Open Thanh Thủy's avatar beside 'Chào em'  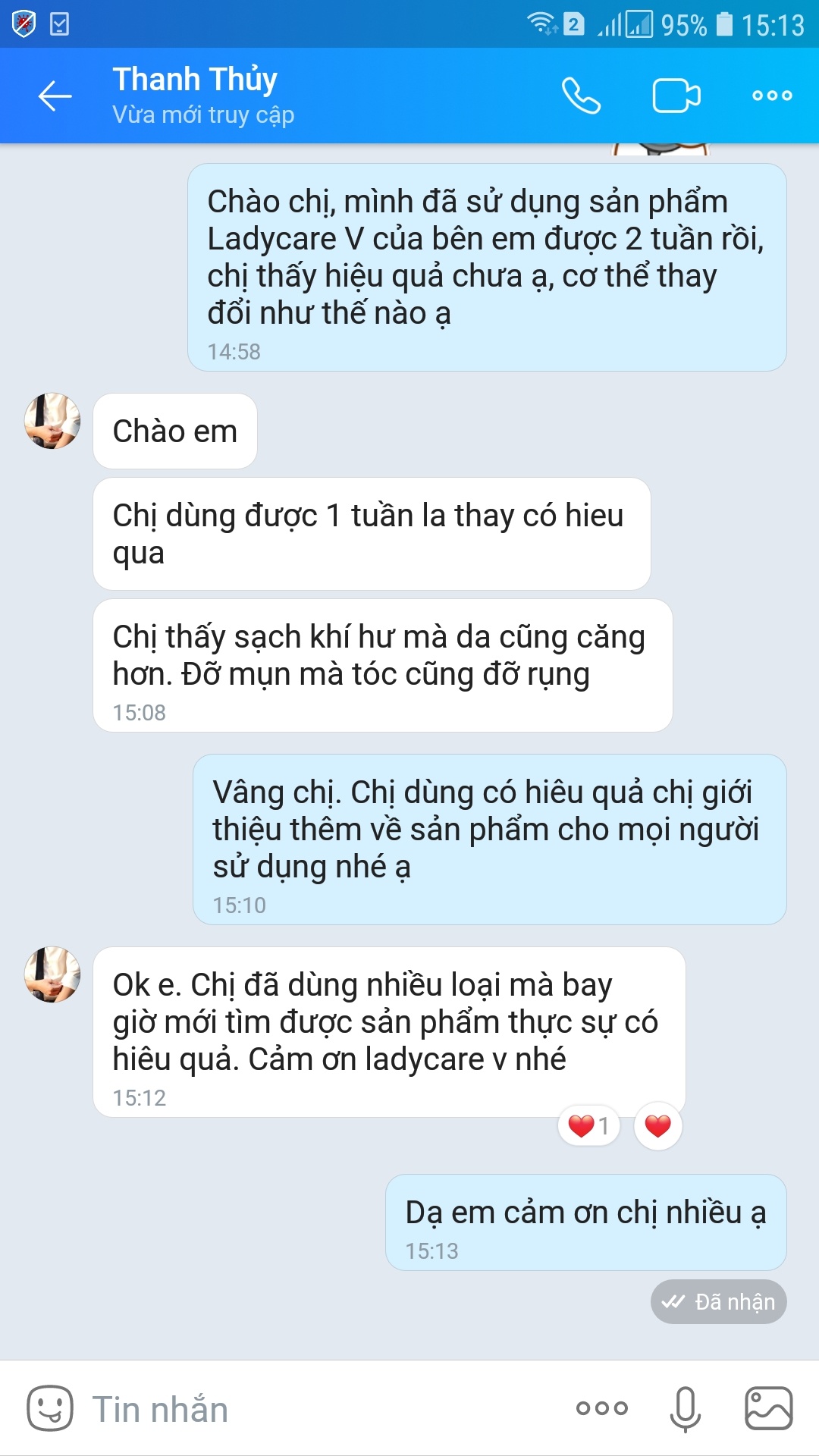pyautogui.click(x=52, y=421)
